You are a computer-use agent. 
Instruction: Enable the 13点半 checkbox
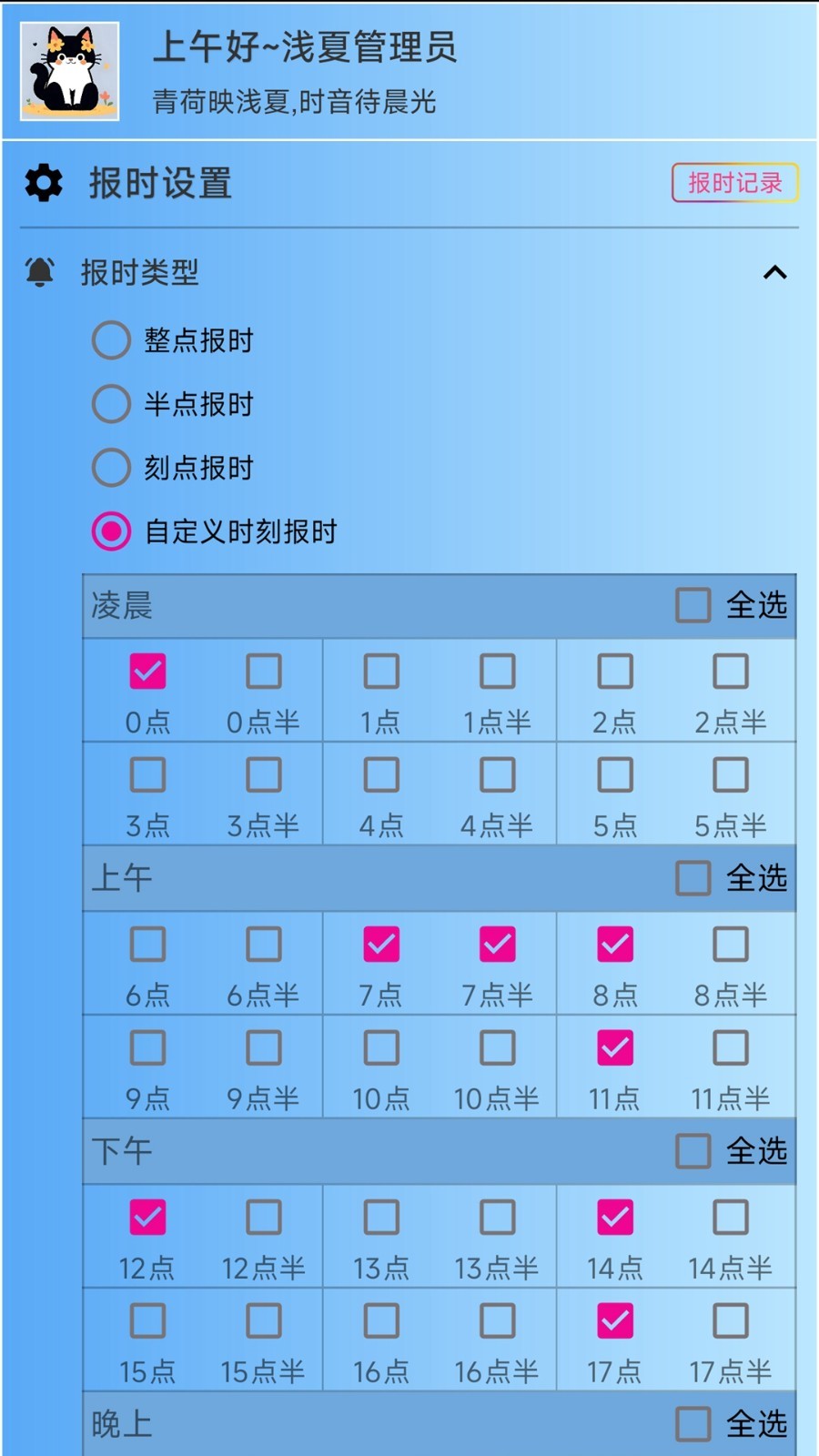click(498, 1218)
